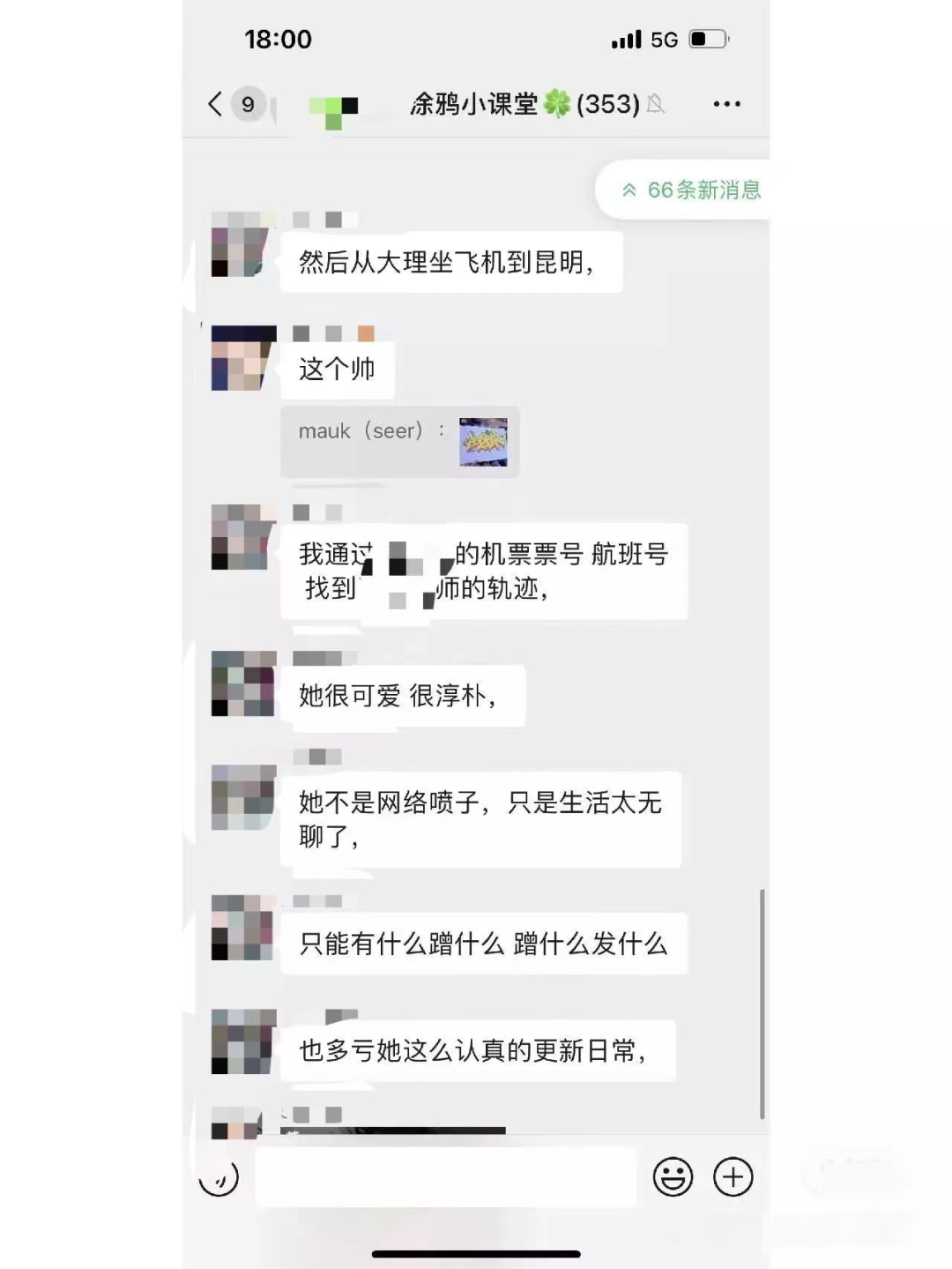Switch to voice message input
The width and height of the screenshot is (952, 1269).
click(219, 1177)
